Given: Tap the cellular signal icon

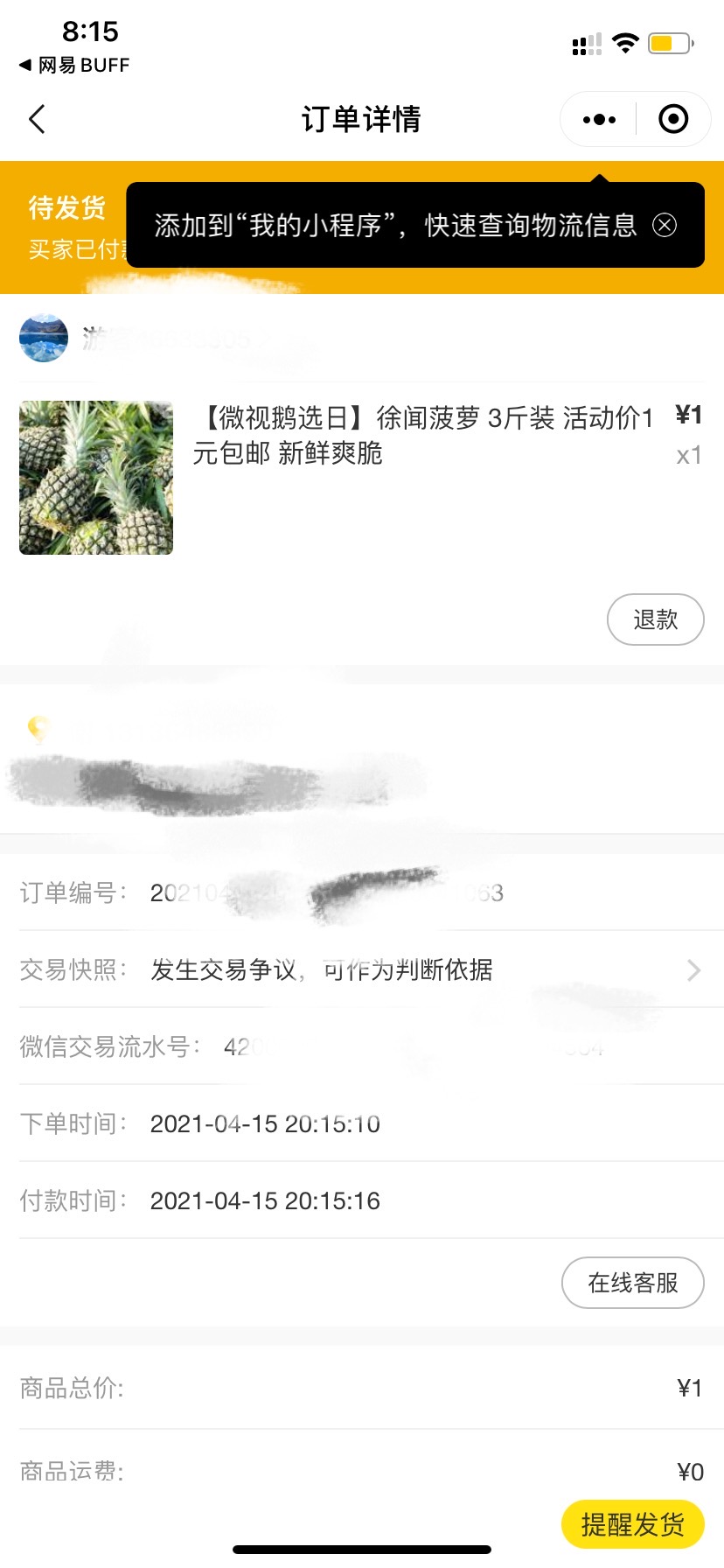Looking at the screenshot, I should pos(585,42).
